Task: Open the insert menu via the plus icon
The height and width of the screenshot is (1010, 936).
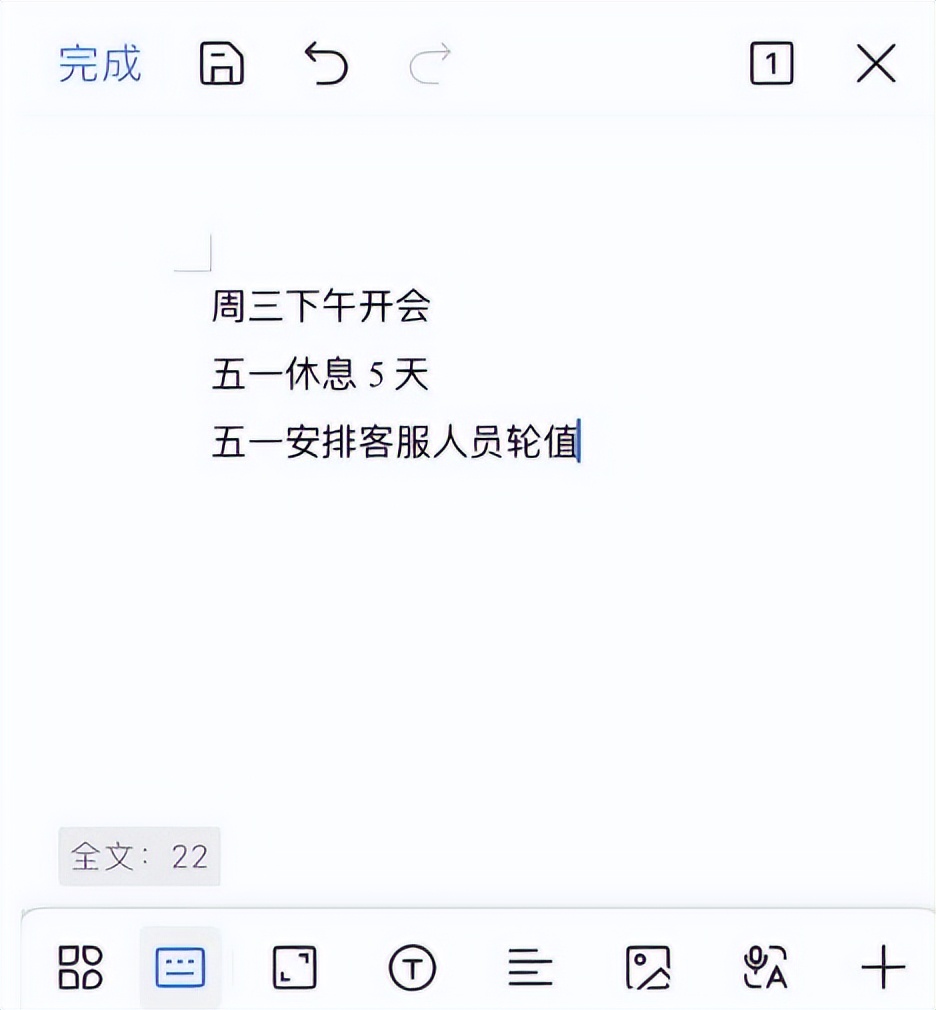Action: click(x=882, y=966)
